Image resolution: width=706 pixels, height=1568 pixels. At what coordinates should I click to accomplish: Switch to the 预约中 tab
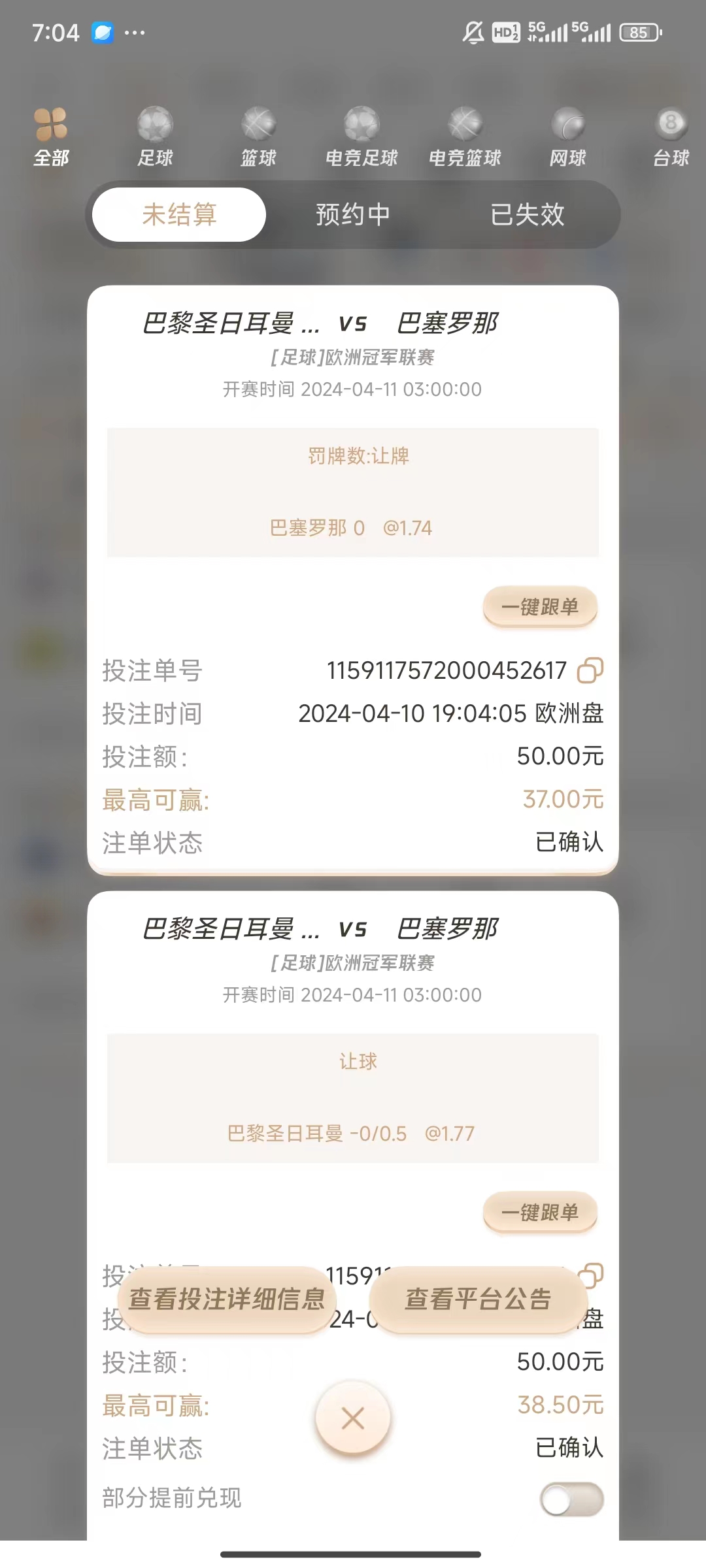(x=353, y=214)
